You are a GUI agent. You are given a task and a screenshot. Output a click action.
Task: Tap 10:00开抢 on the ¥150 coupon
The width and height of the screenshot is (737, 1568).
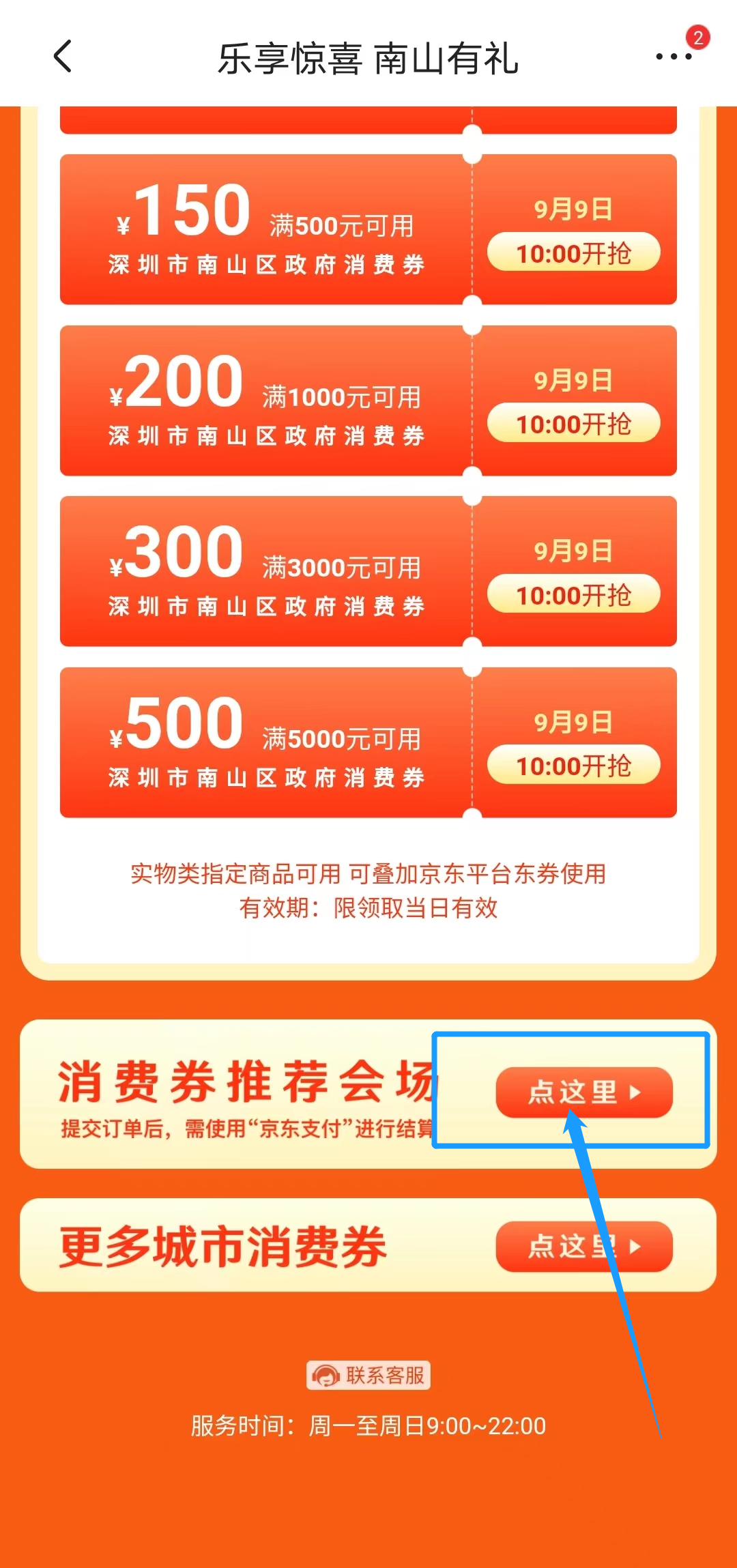(x=573, y=253)
